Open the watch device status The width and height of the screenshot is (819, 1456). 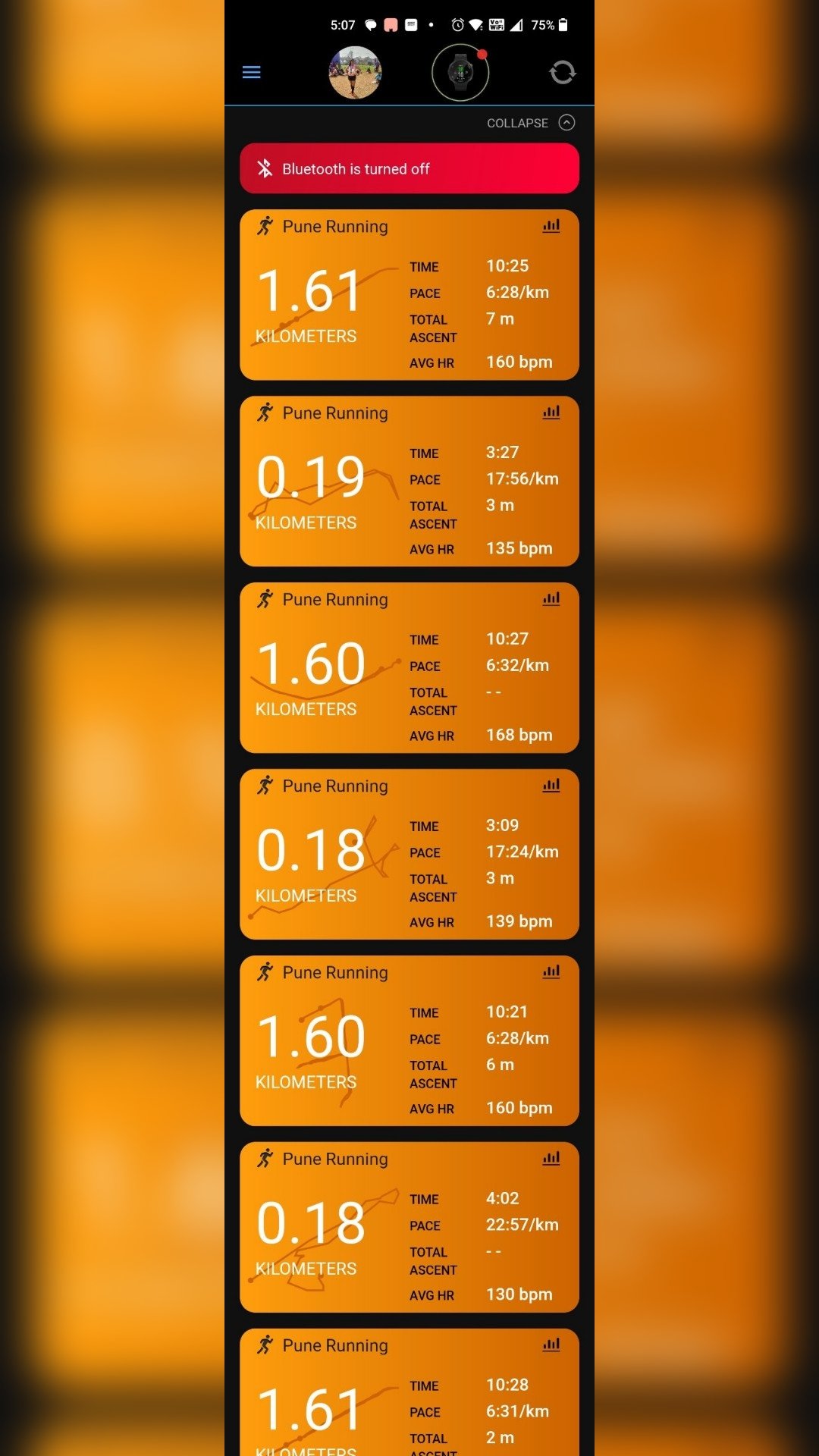[460, 73]
